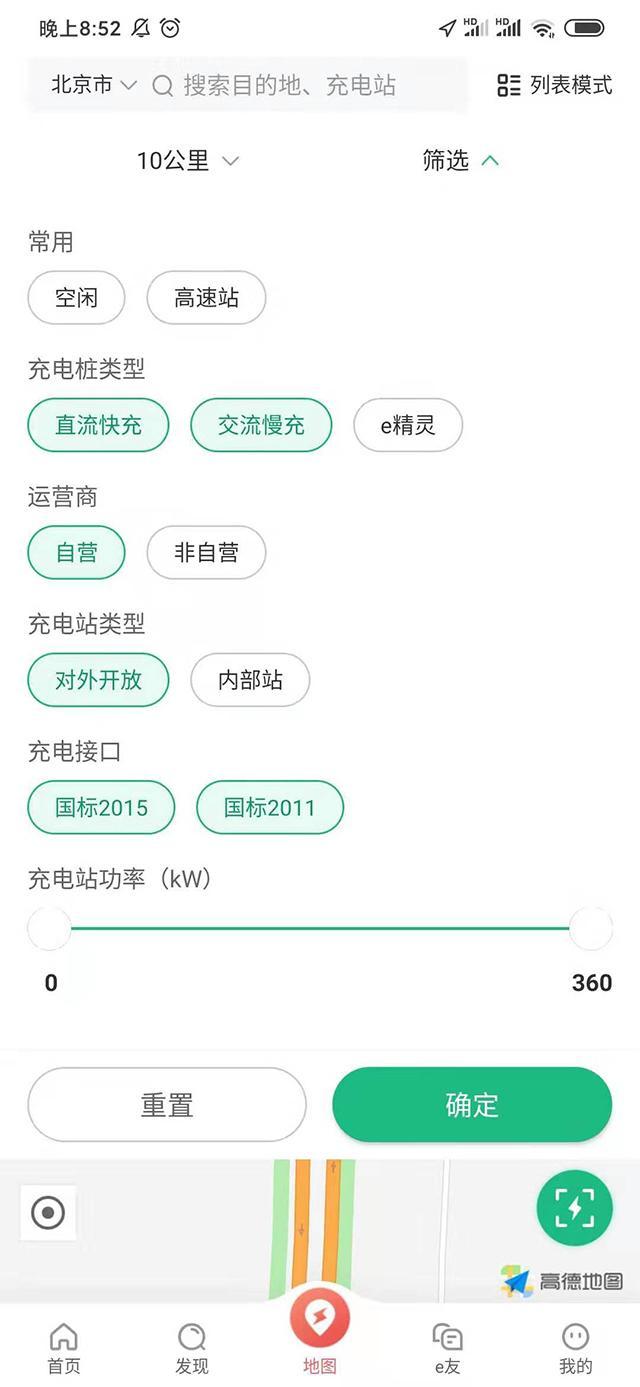Deselect the 国标2015 connector chip
Screen dimensions: 640x1387
pyautogui.click(x=101, y=807)
